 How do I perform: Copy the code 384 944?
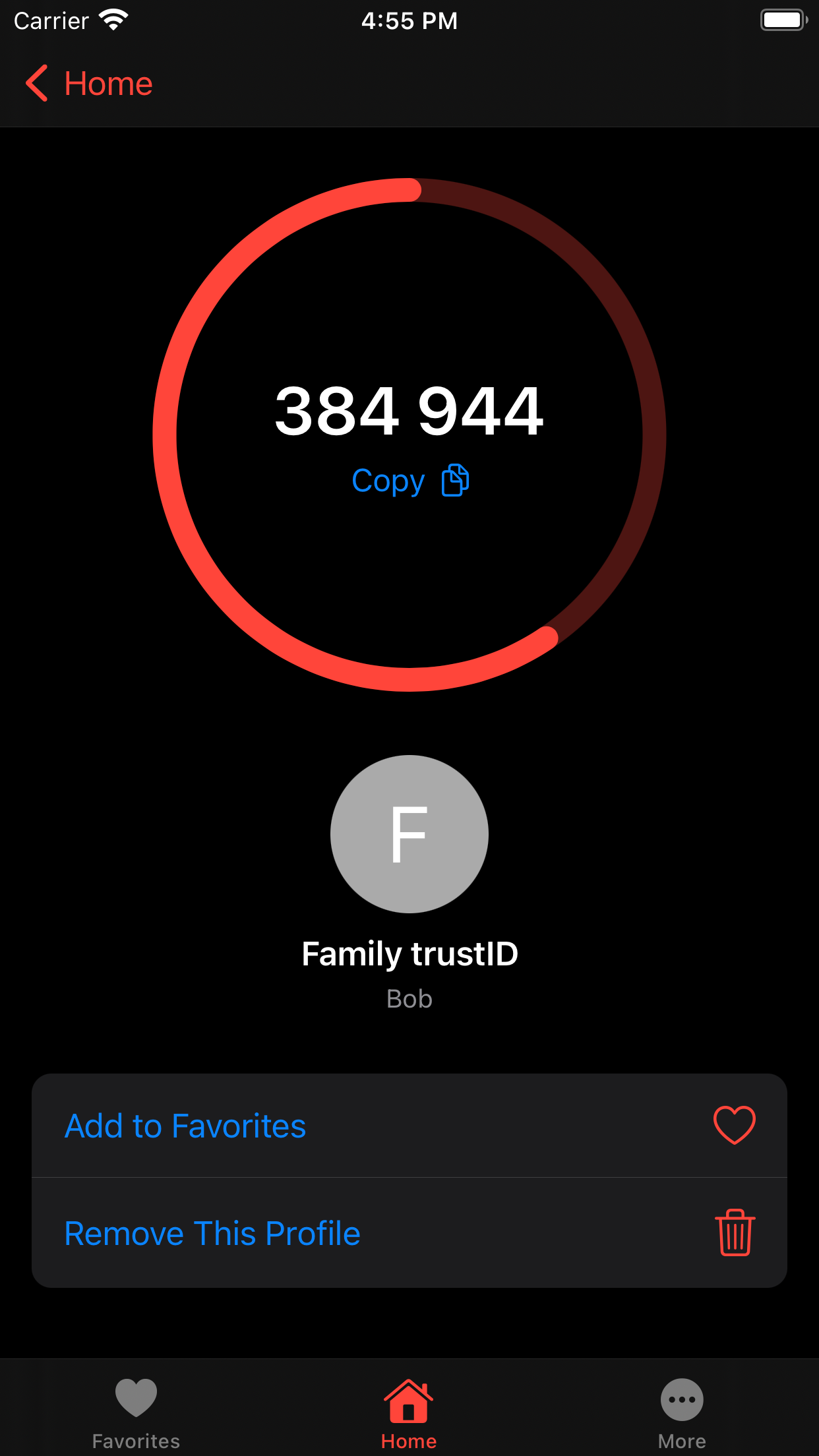[x=388, y=481]
